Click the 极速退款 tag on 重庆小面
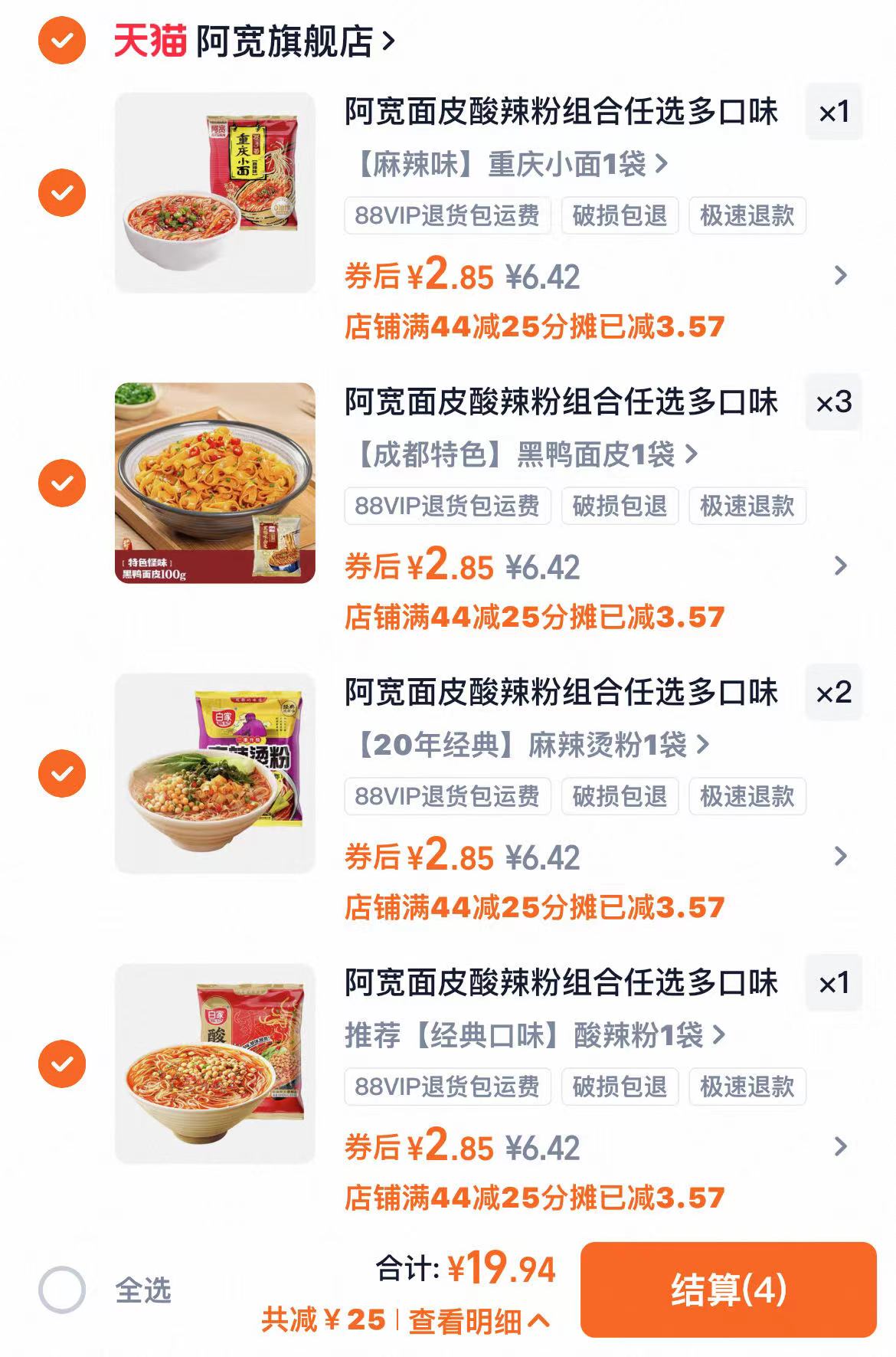The image size is (896, 1357). click(748, 215)
